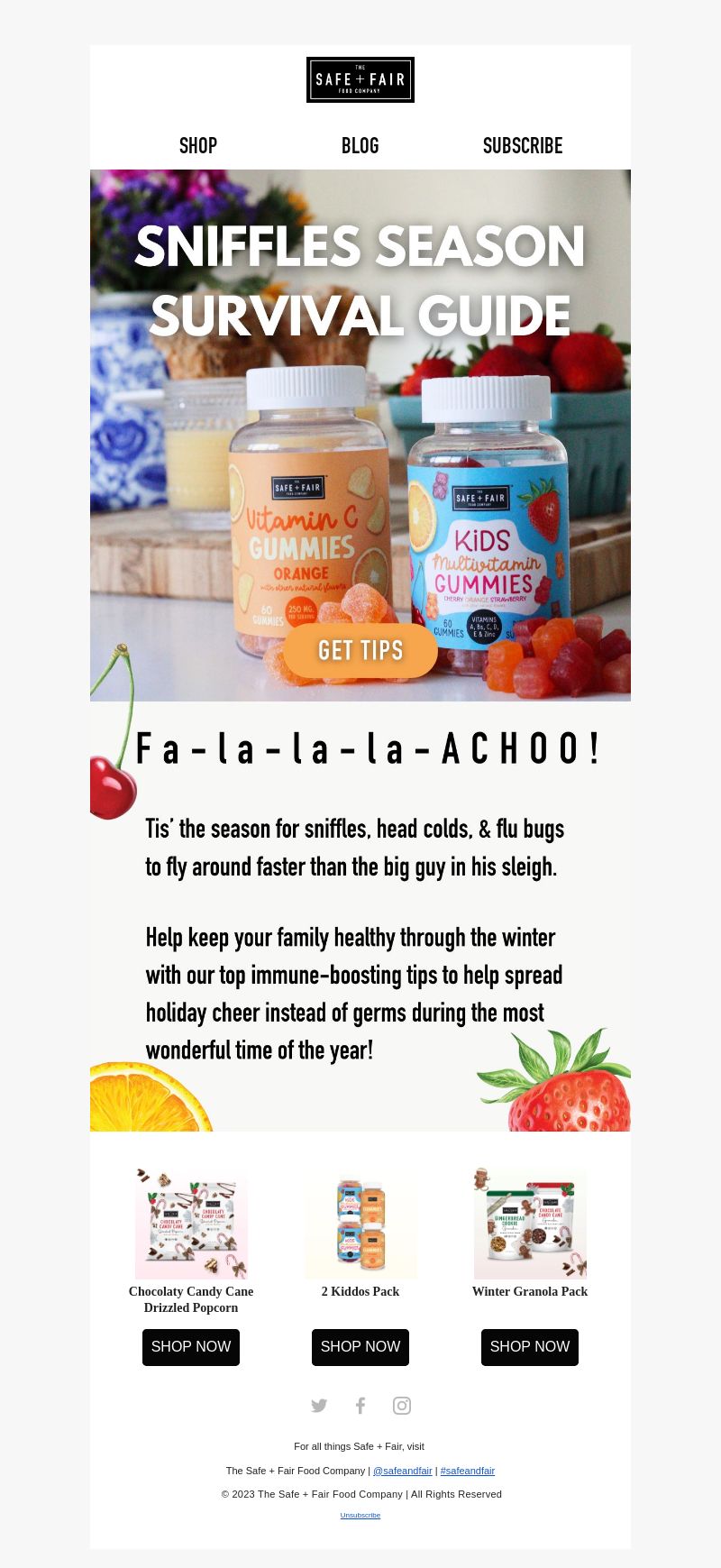
Task: Open the Instagram icon
Action: tap(402, 1406)
